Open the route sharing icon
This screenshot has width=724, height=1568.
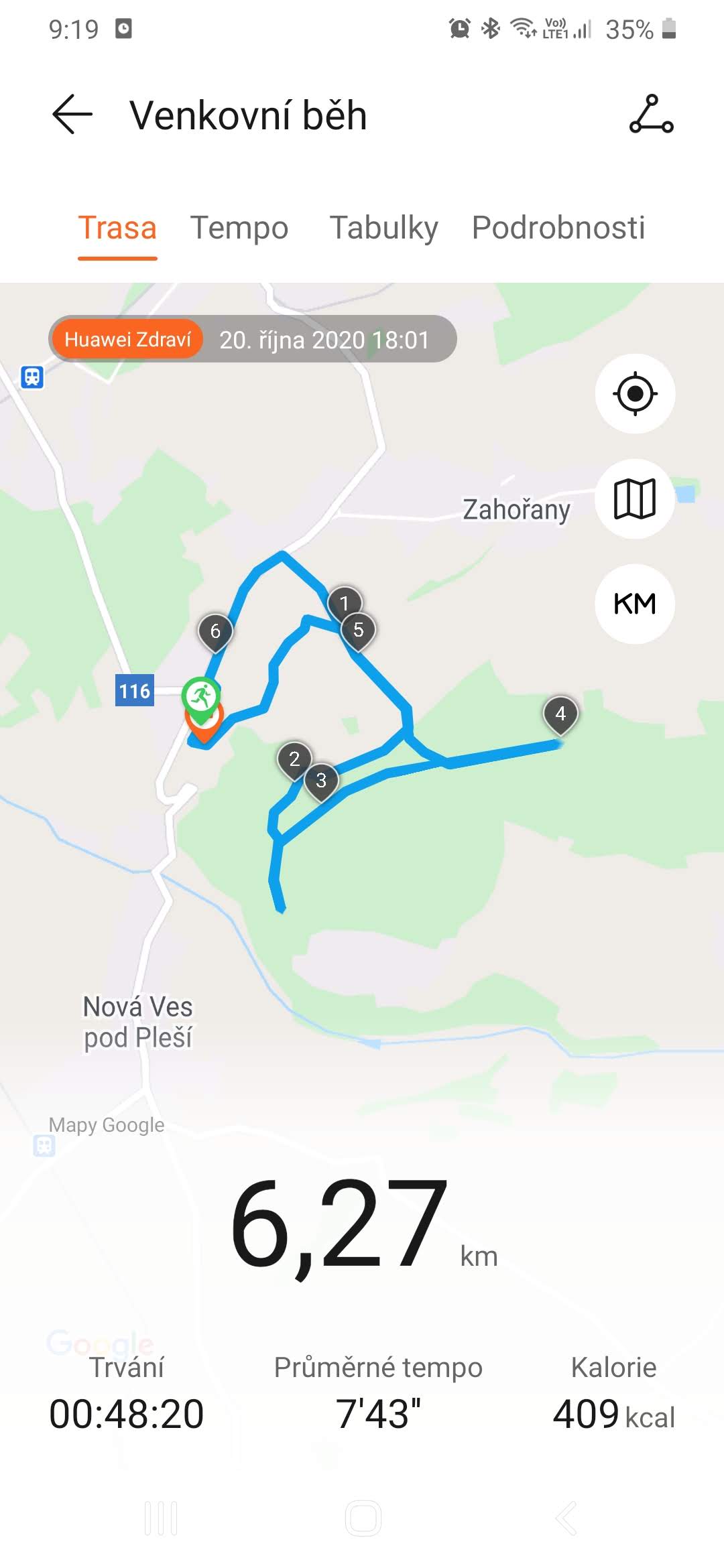click(651, 115)
